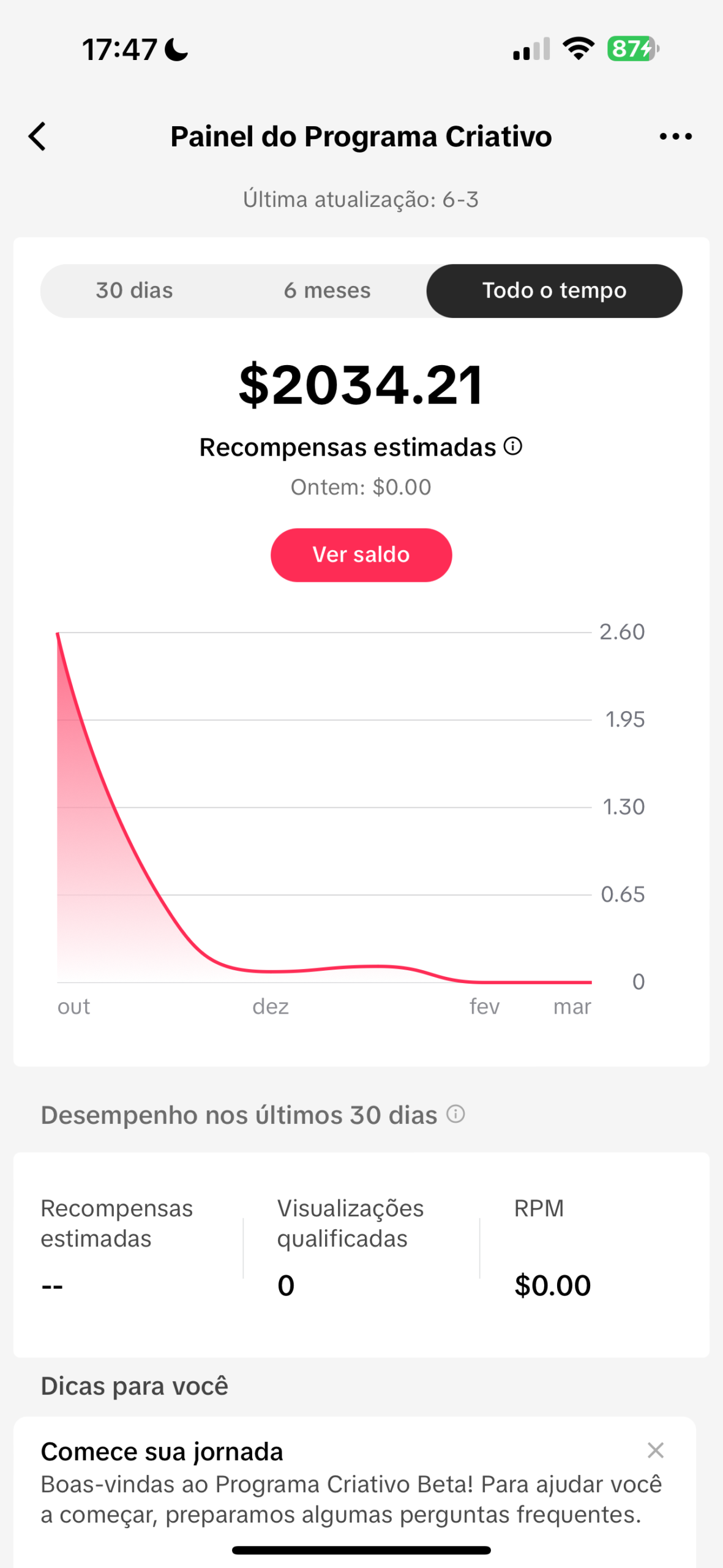
Task: Tap the Ver saldo button
Action: coord(361,555)
